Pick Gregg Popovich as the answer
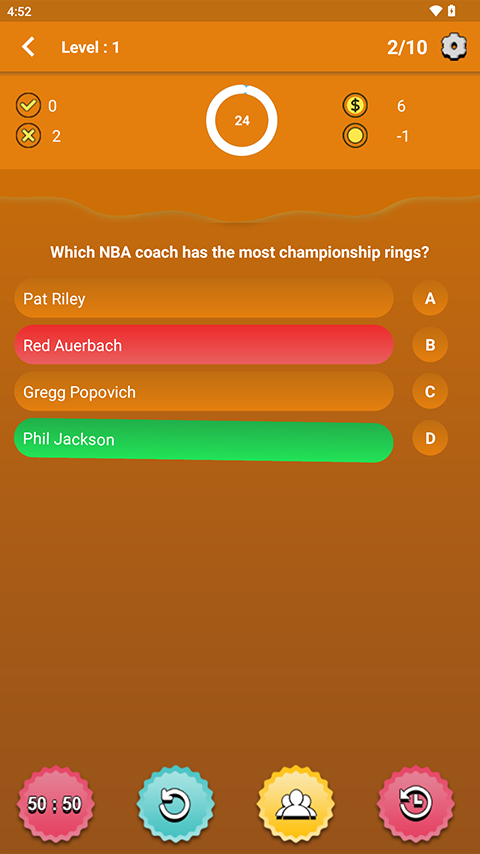This screenshot has height=854, width=480. coord(204,392)
